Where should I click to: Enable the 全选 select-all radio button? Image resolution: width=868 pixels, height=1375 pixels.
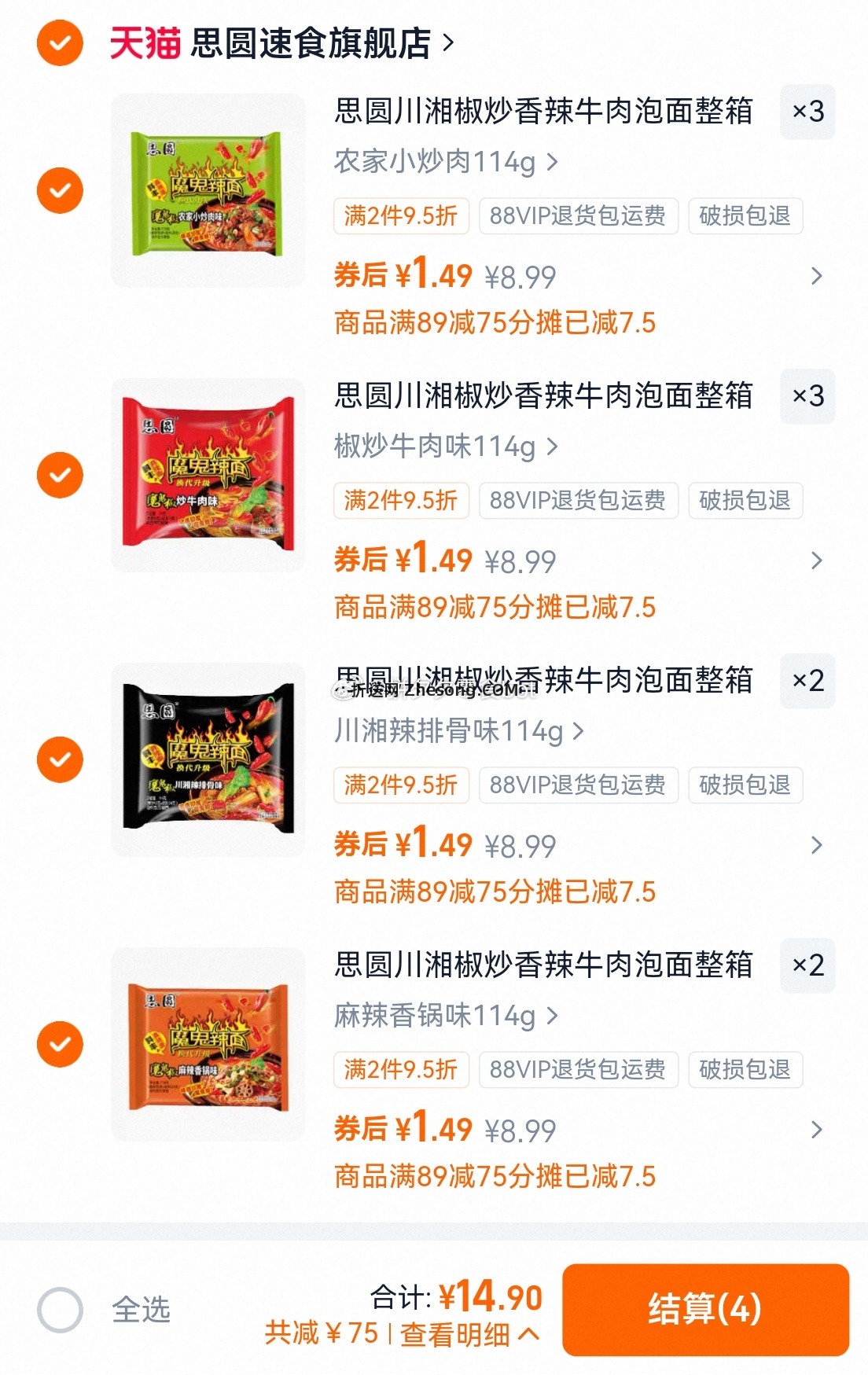coord(59,1307)
